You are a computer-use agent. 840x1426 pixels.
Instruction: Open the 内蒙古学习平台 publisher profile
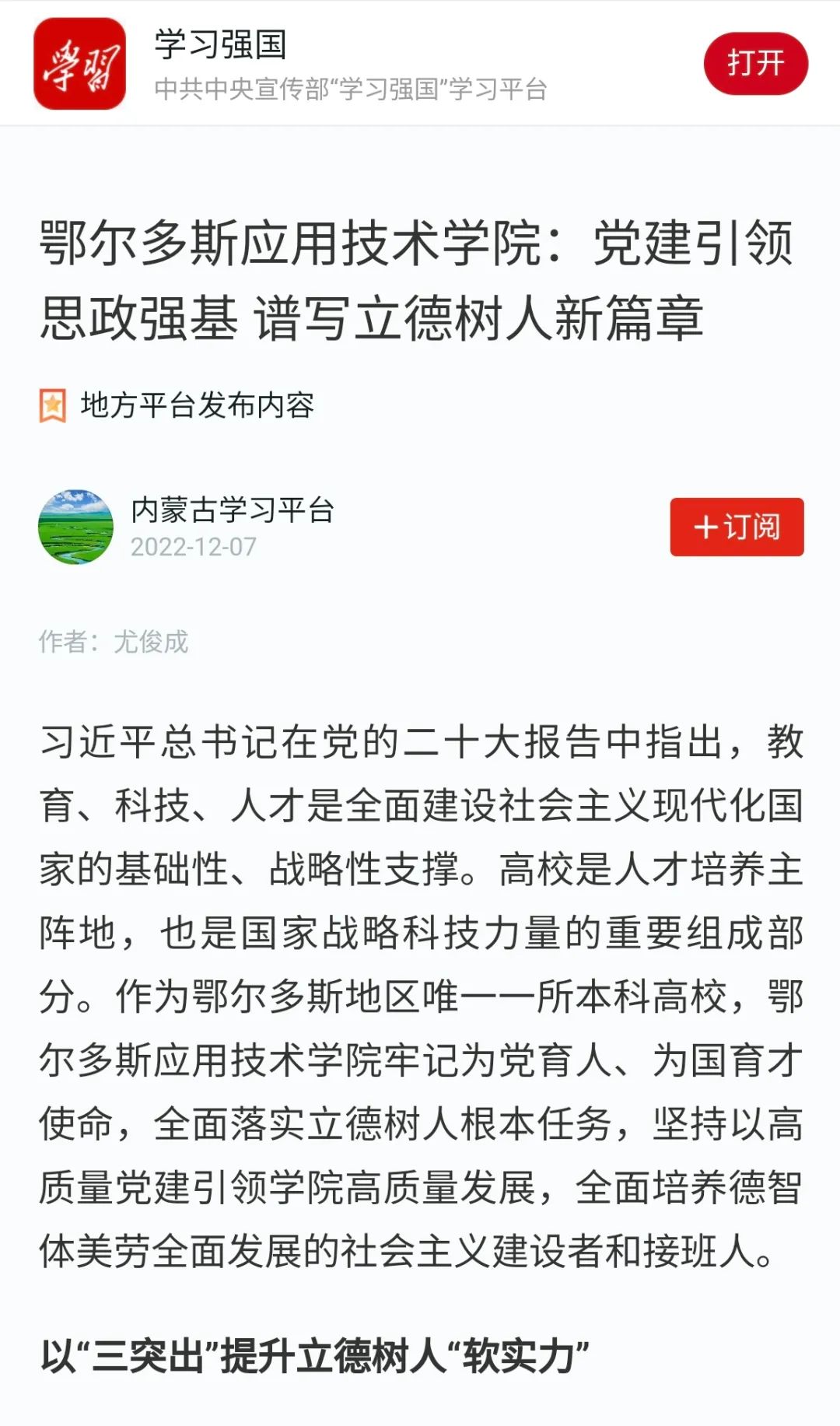(232, 511)
